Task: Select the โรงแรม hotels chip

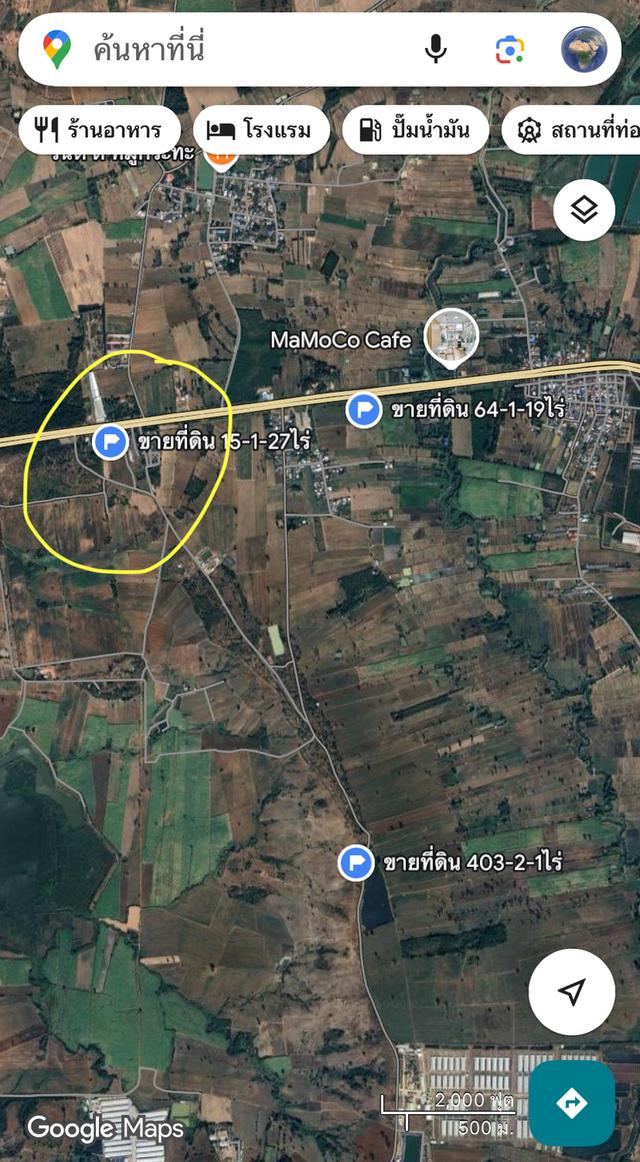Action: click(x=260, y=130)
